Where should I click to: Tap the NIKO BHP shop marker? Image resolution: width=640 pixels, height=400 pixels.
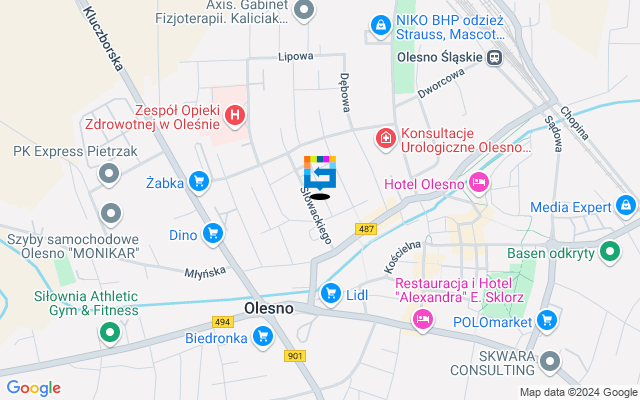click(380, 24)
